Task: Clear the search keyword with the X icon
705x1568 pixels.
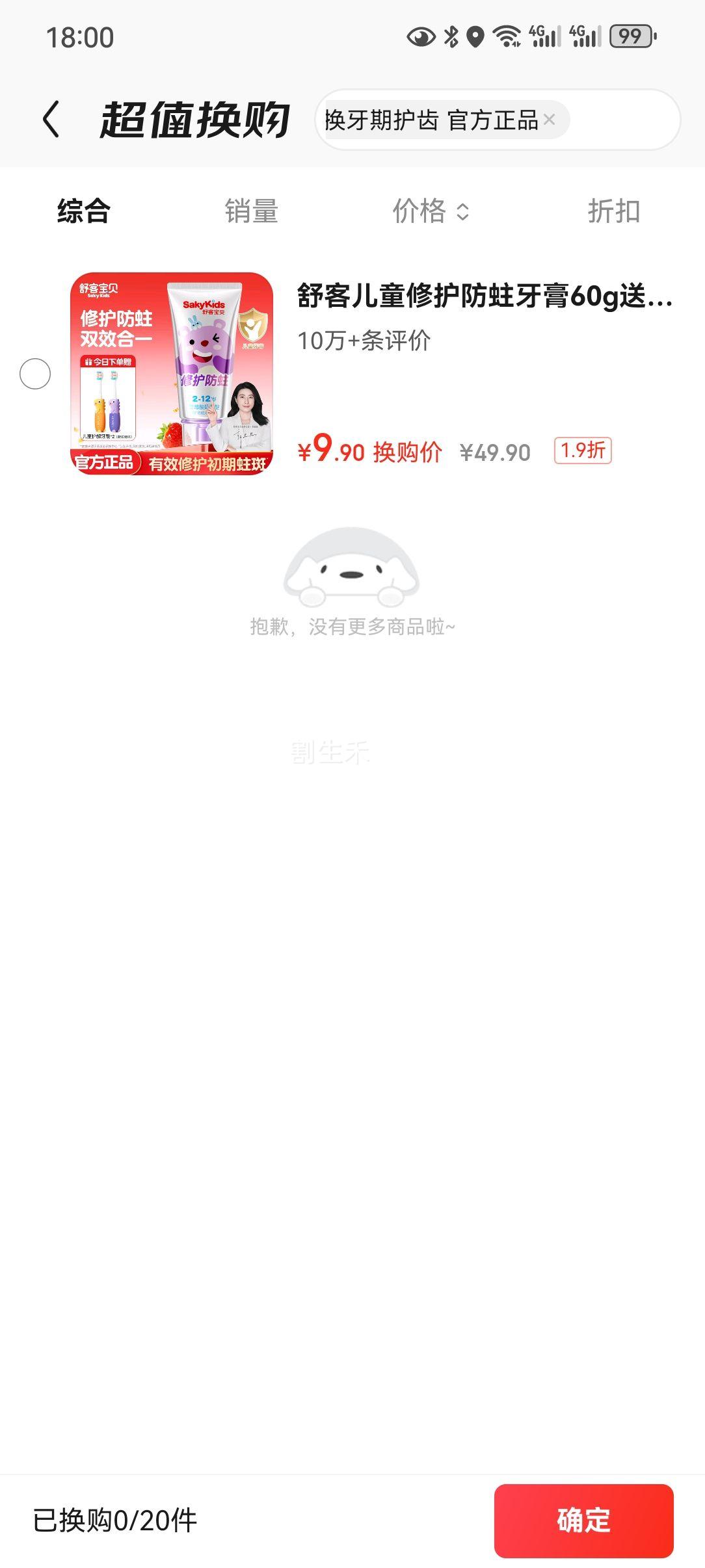Action: click(548, 120)
